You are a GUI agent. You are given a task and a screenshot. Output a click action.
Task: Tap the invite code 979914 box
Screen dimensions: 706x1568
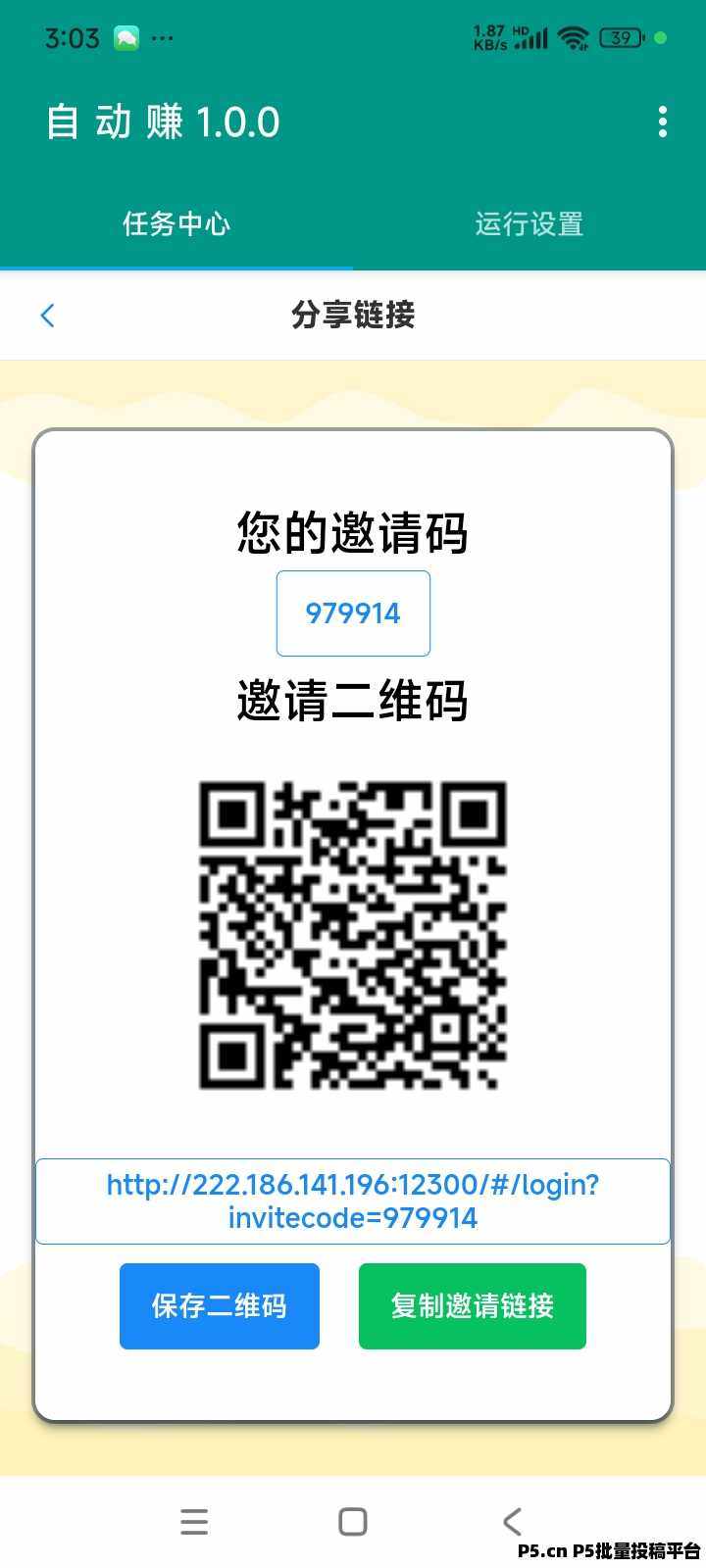[x=353, y=613]
